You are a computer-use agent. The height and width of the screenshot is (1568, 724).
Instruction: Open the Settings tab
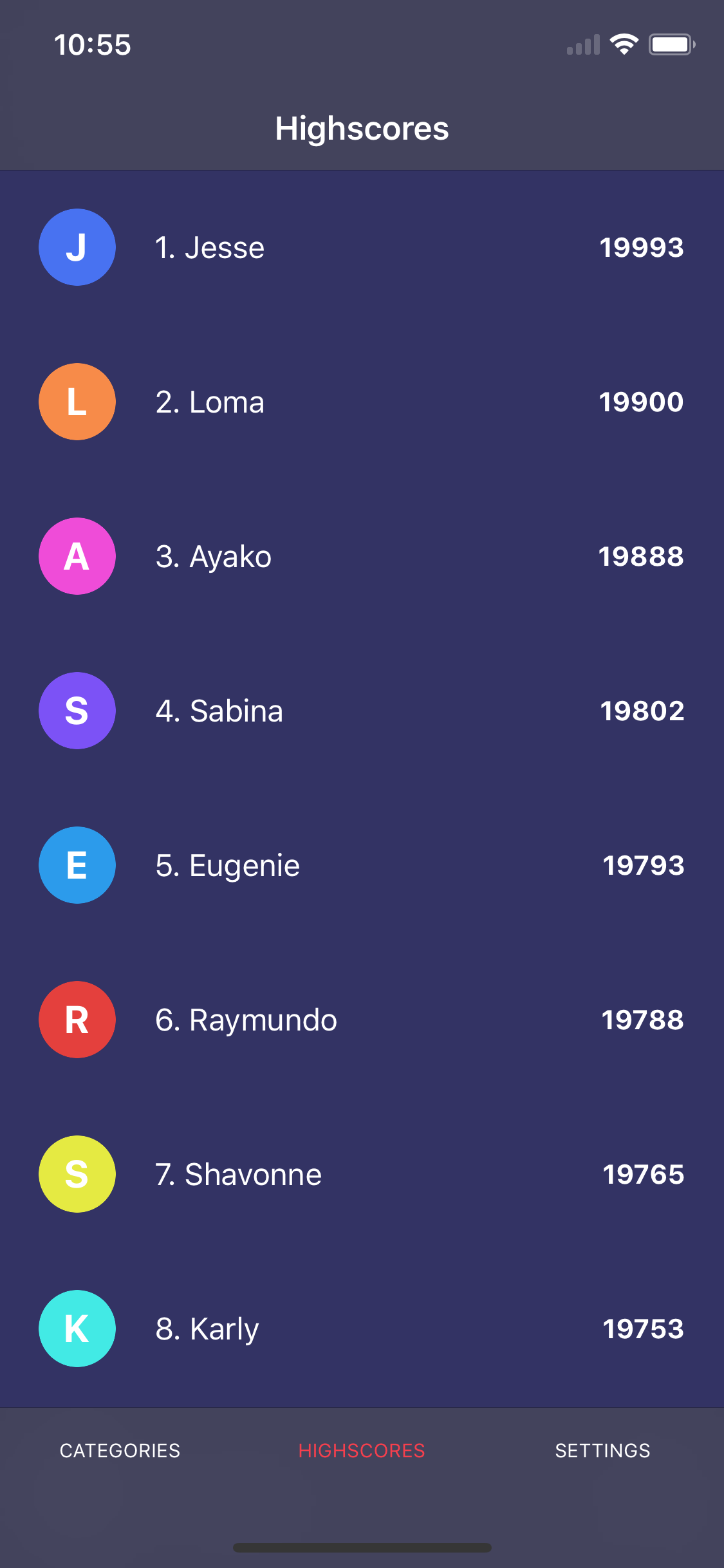pyautogui.click(x=603, y=1450)
